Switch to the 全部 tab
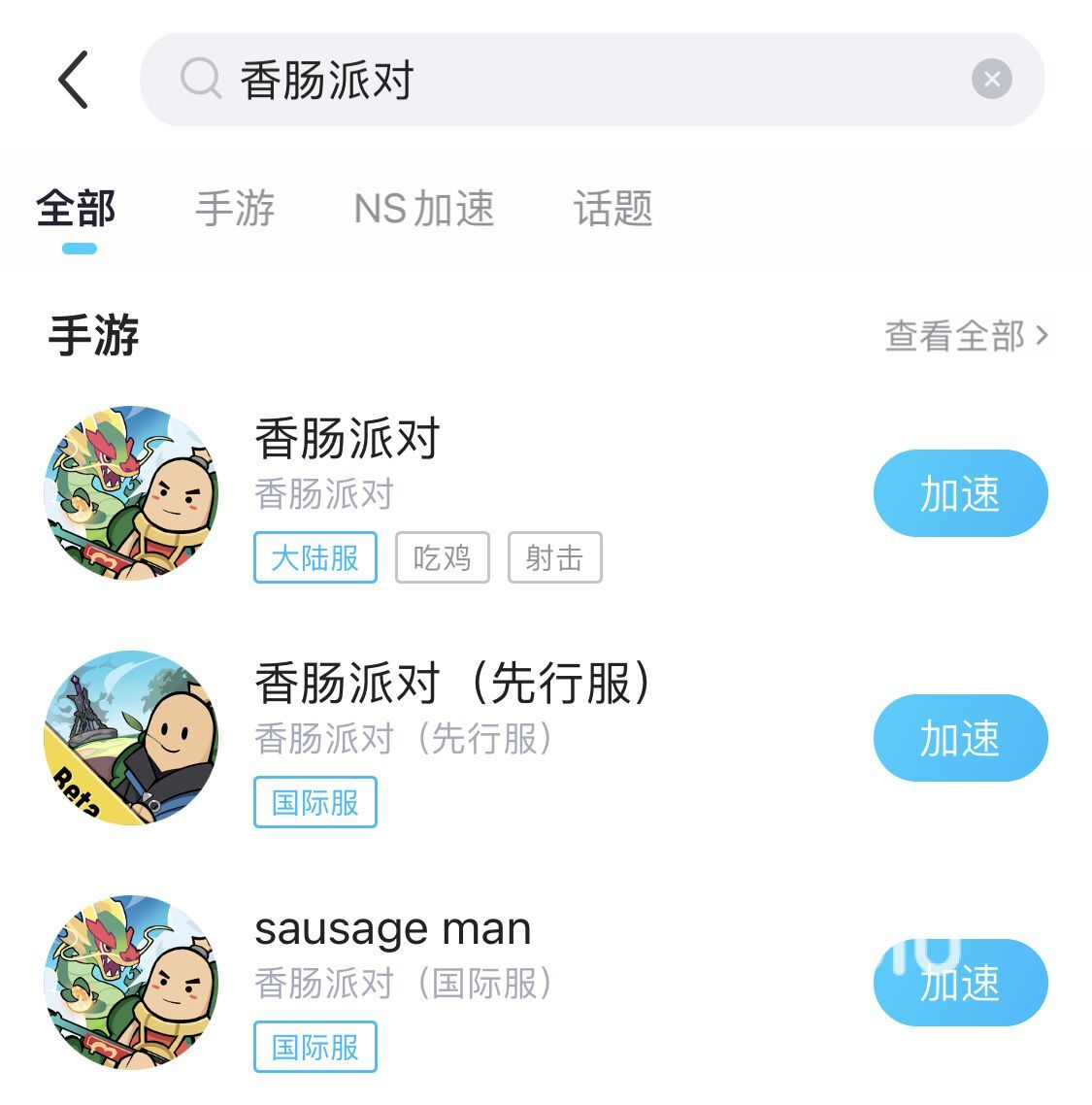The width and height of the screenshot is (1092, 1105). [x=77, y=209]
